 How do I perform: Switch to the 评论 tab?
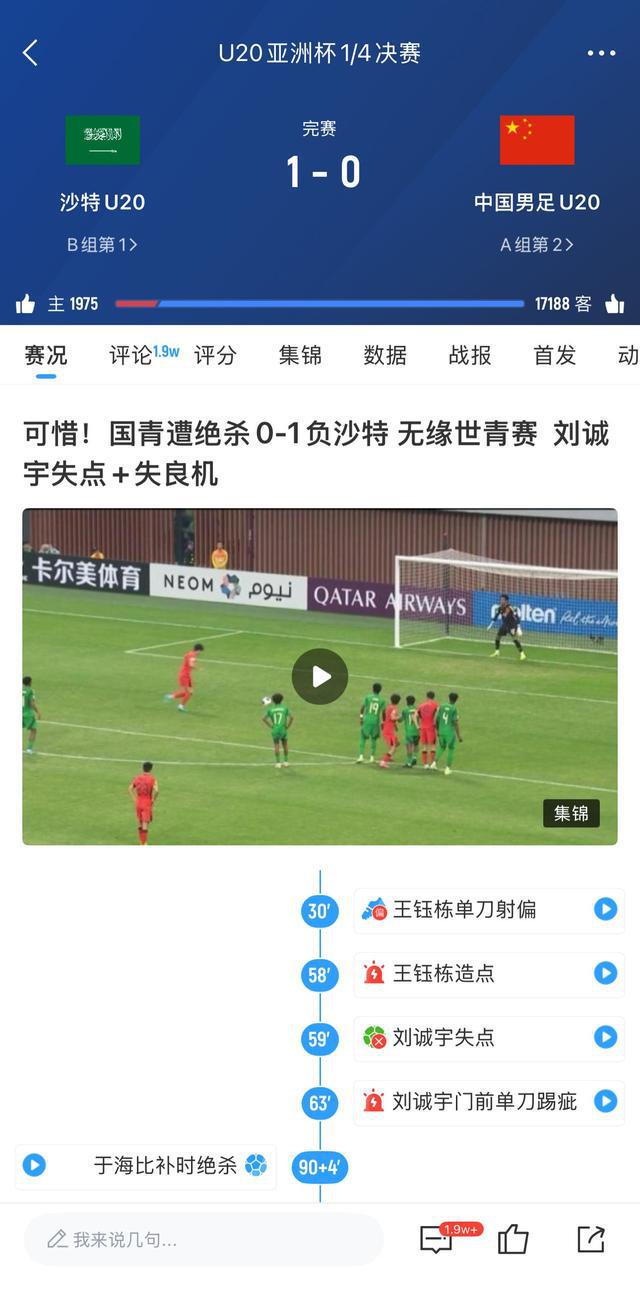131,355
